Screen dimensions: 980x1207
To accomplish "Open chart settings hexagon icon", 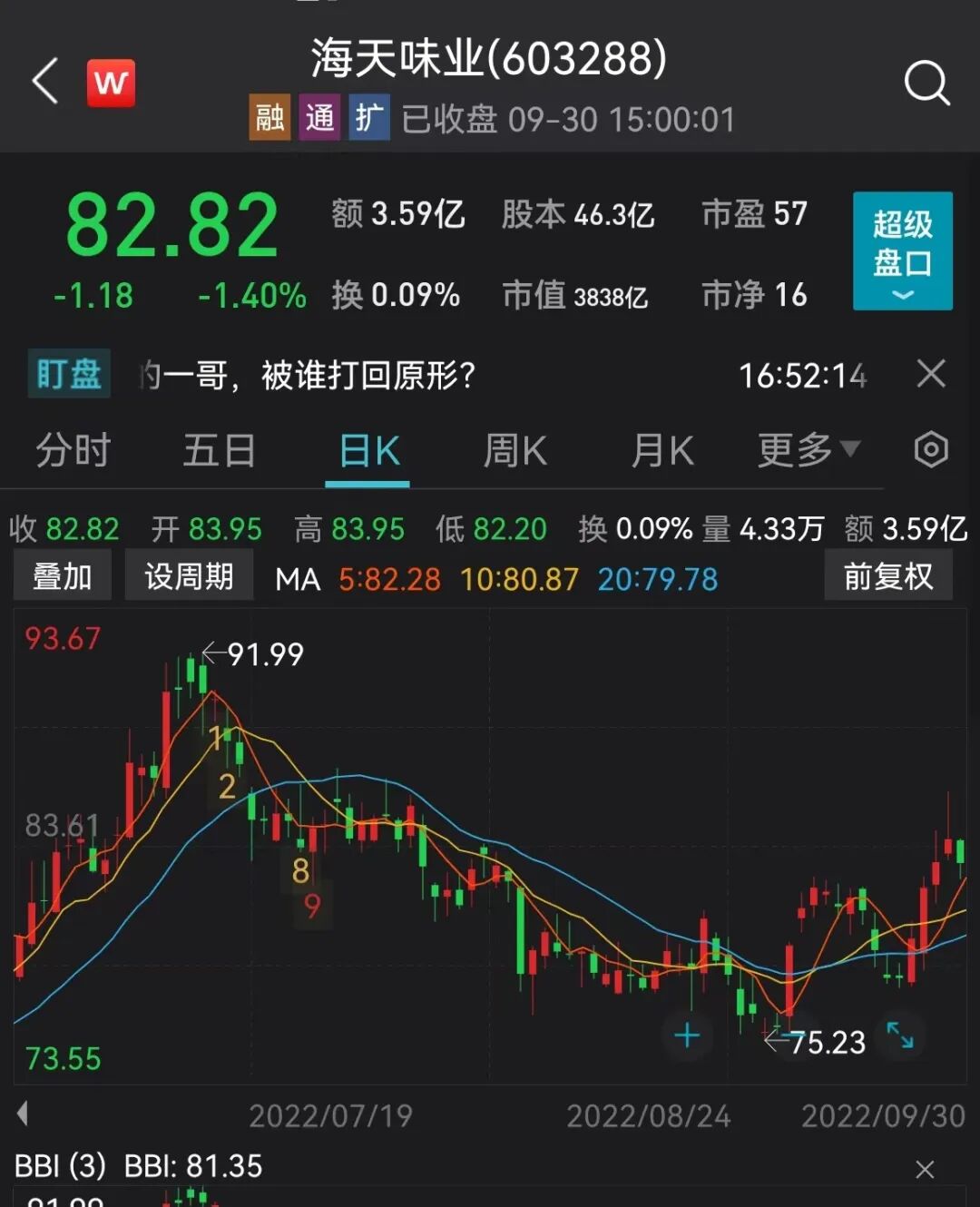I will click(931, 449).
